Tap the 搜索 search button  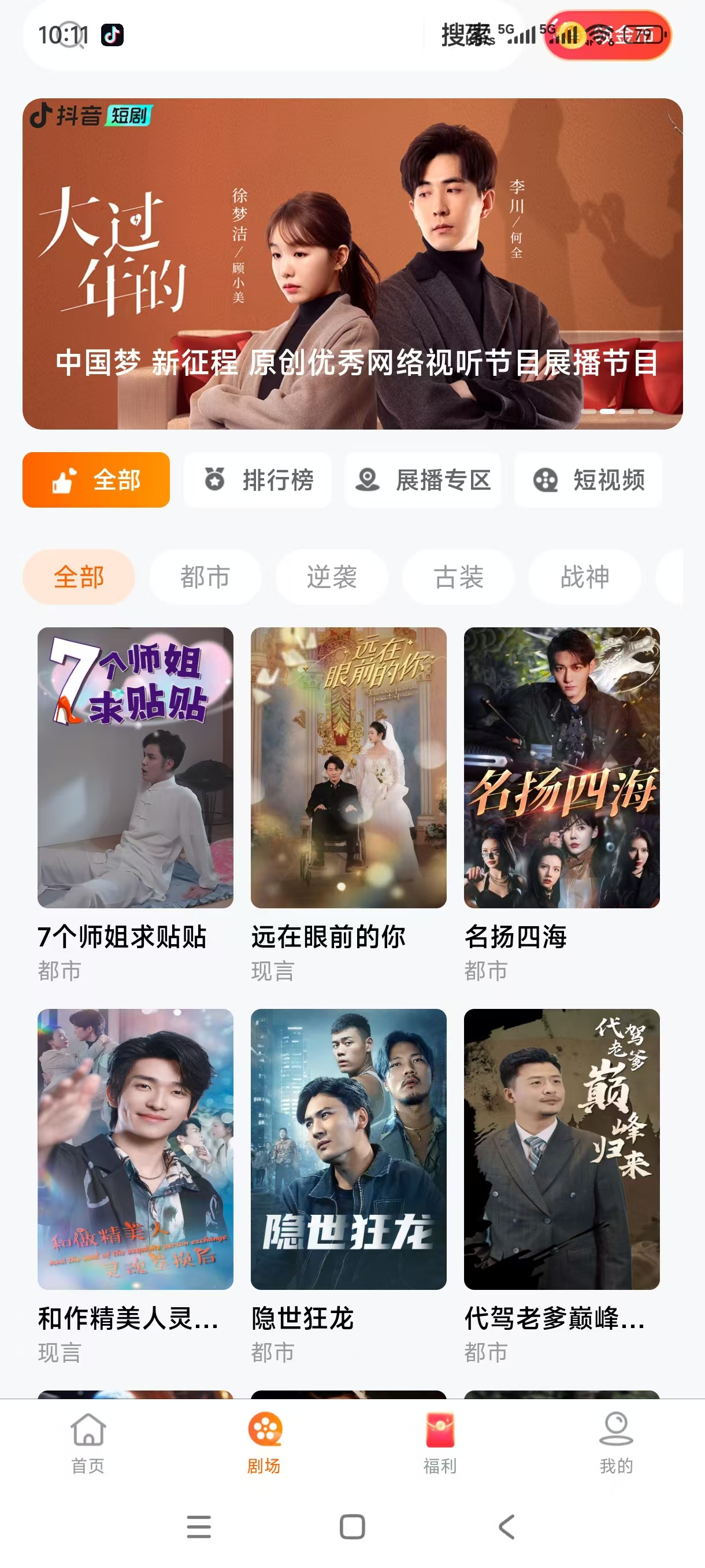pyautogui.click(x=465, y=35)
